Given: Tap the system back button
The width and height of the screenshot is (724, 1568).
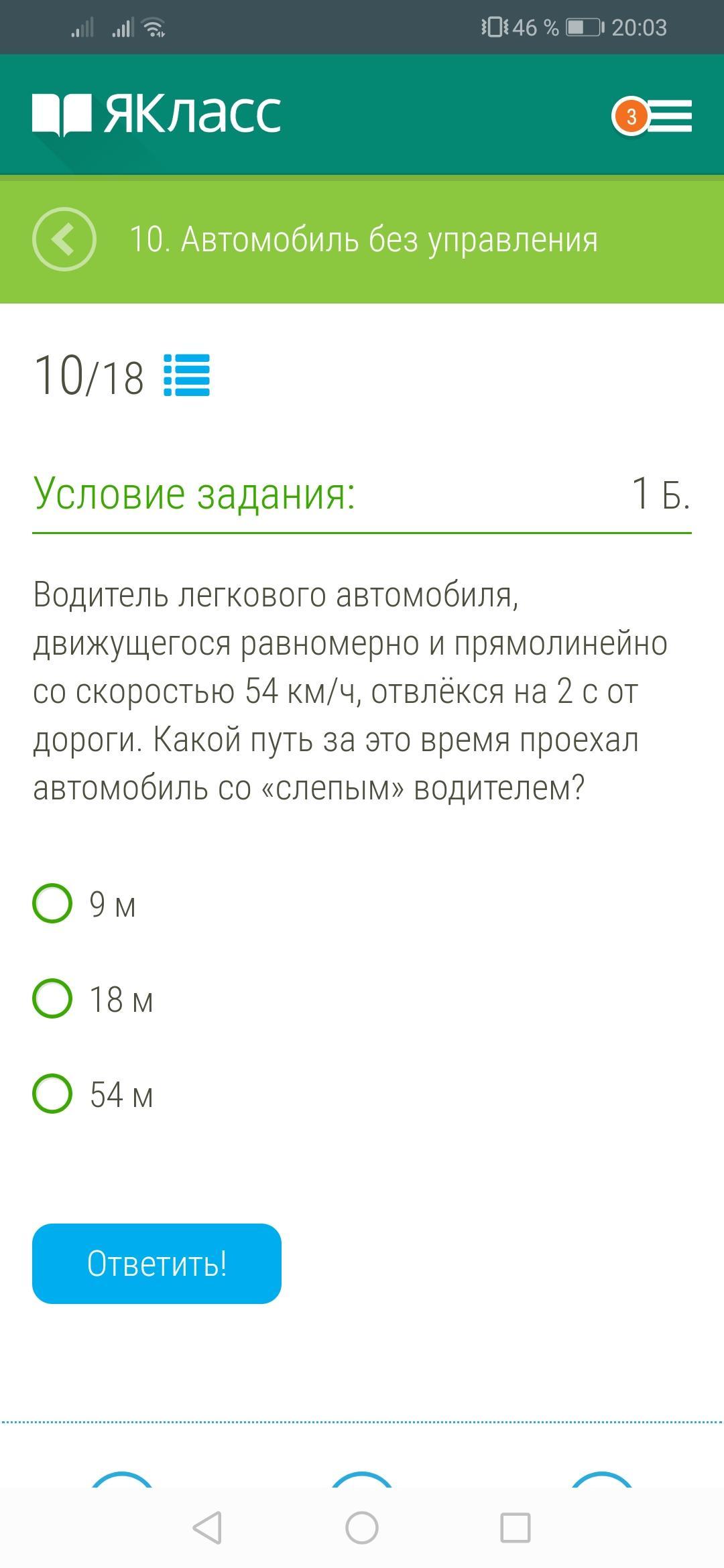Looking at the screenshot, I should point(207,1528).
